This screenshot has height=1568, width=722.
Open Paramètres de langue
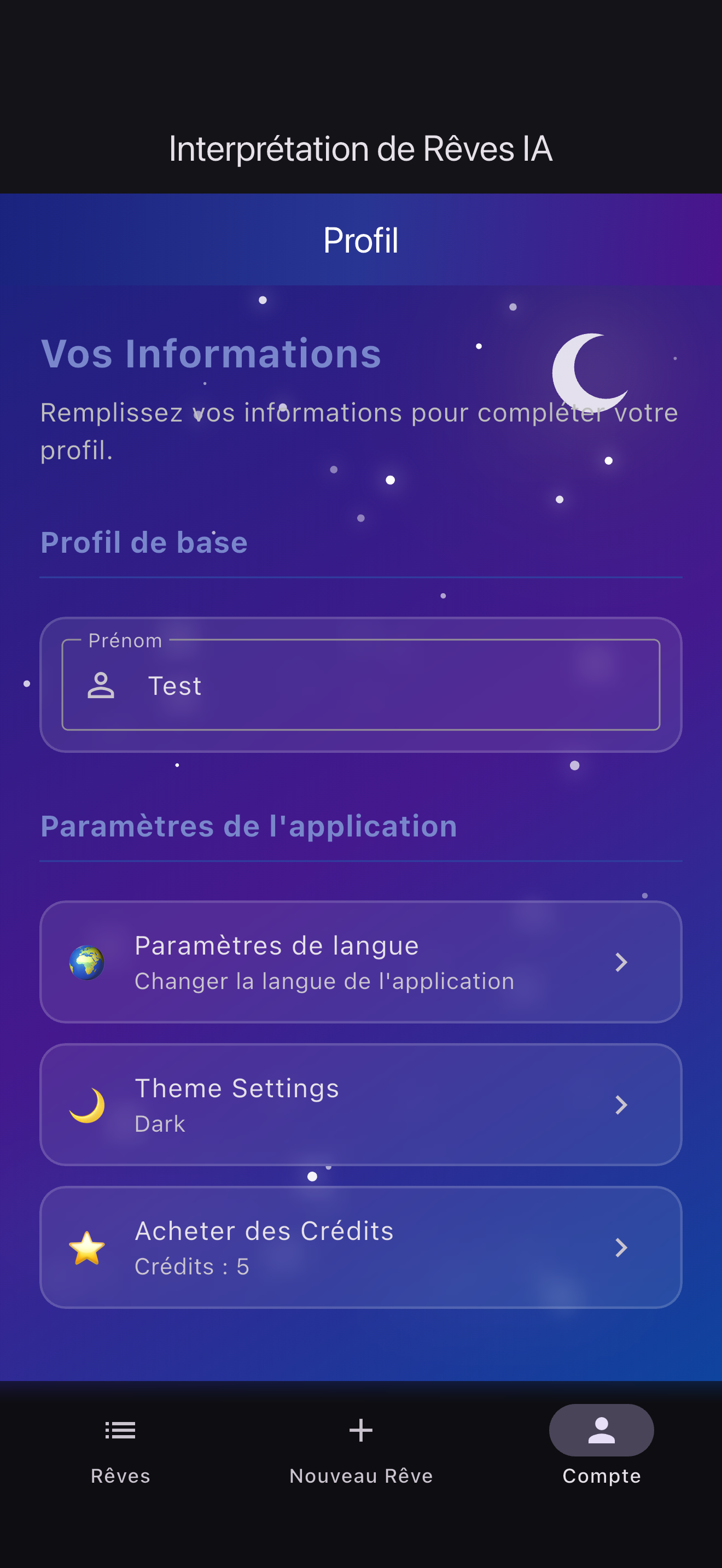[360, 962]
